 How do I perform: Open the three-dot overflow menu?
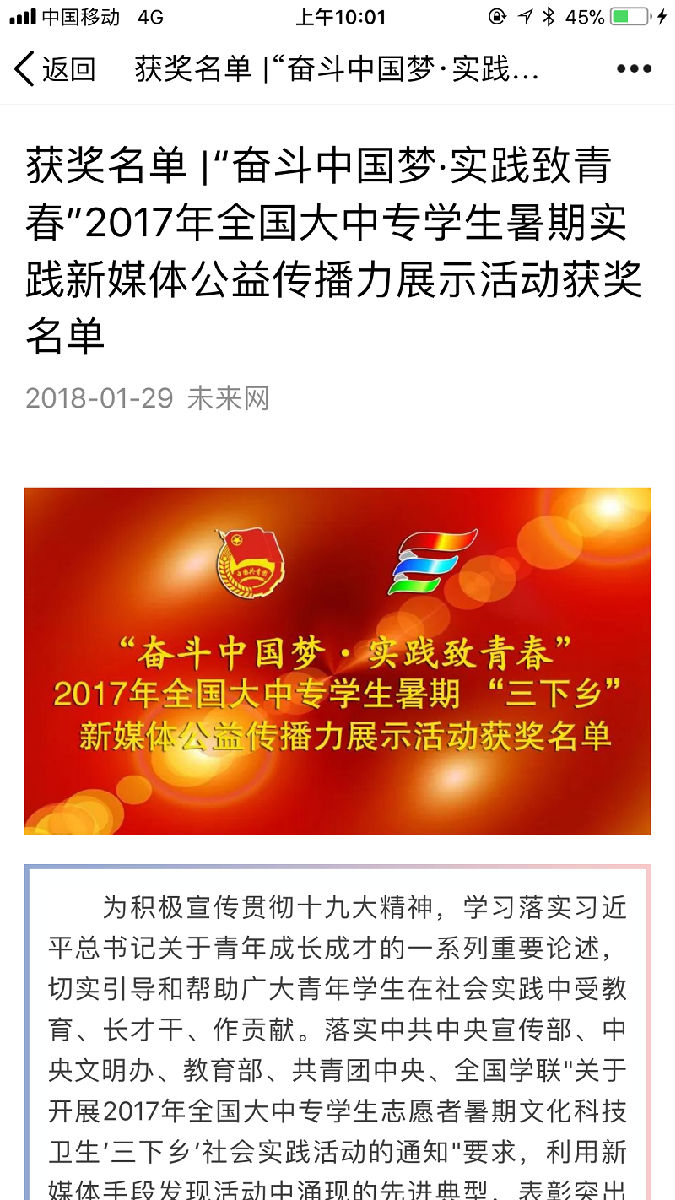634,69
